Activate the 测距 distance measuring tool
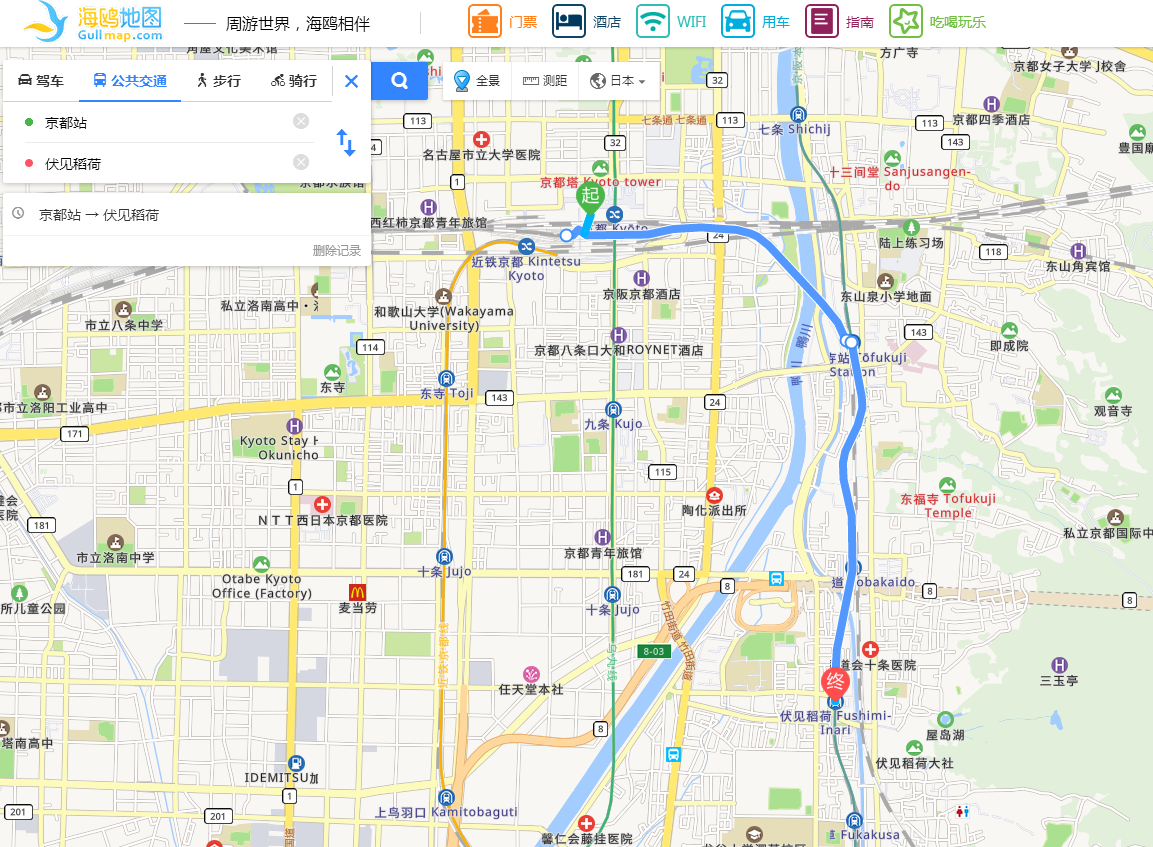 coord(545,81)
